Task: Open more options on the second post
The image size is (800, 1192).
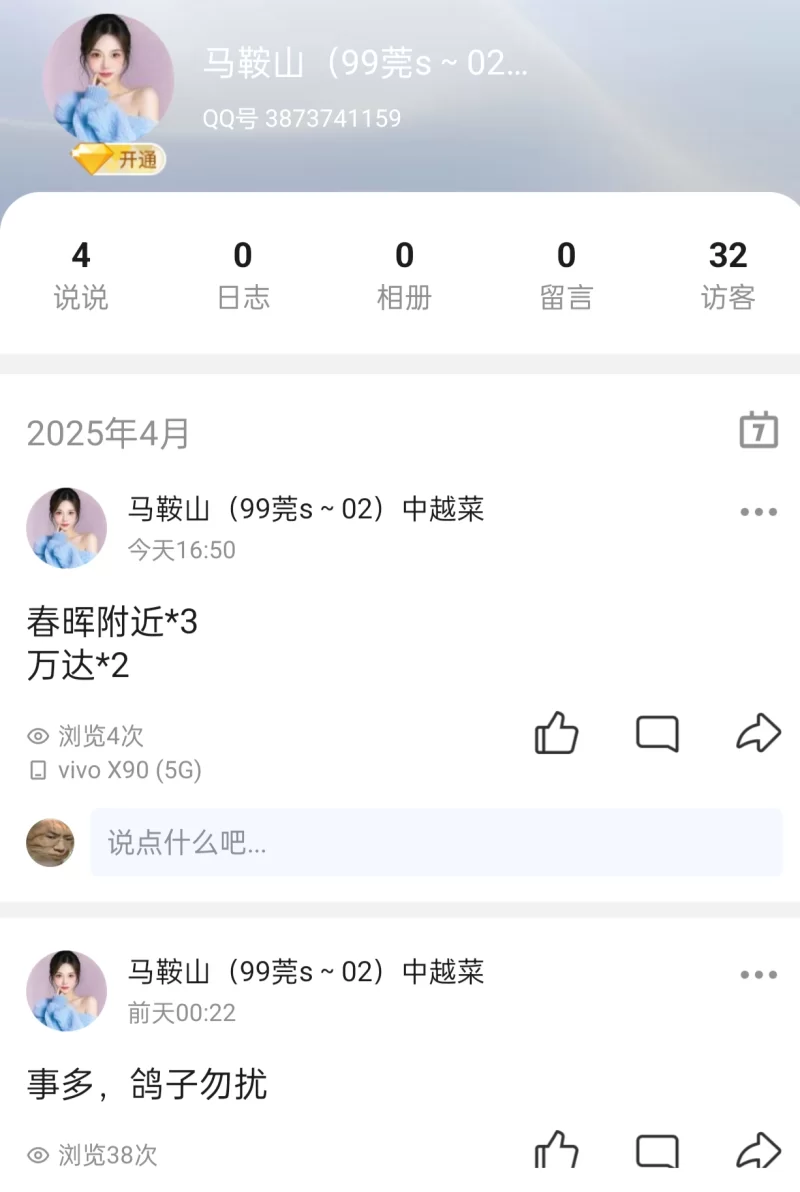Action: 757,973
